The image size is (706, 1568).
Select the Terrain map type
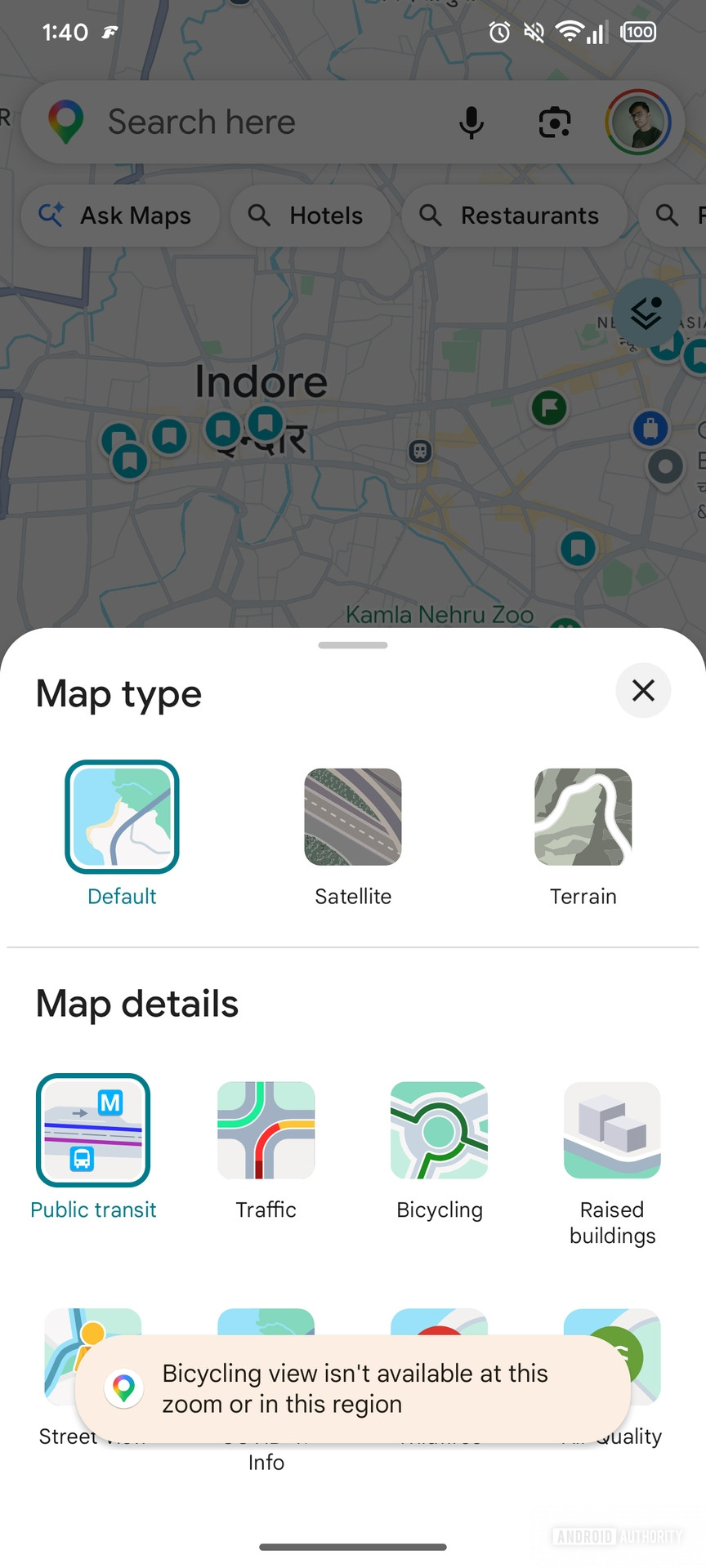tap(583, 817)
